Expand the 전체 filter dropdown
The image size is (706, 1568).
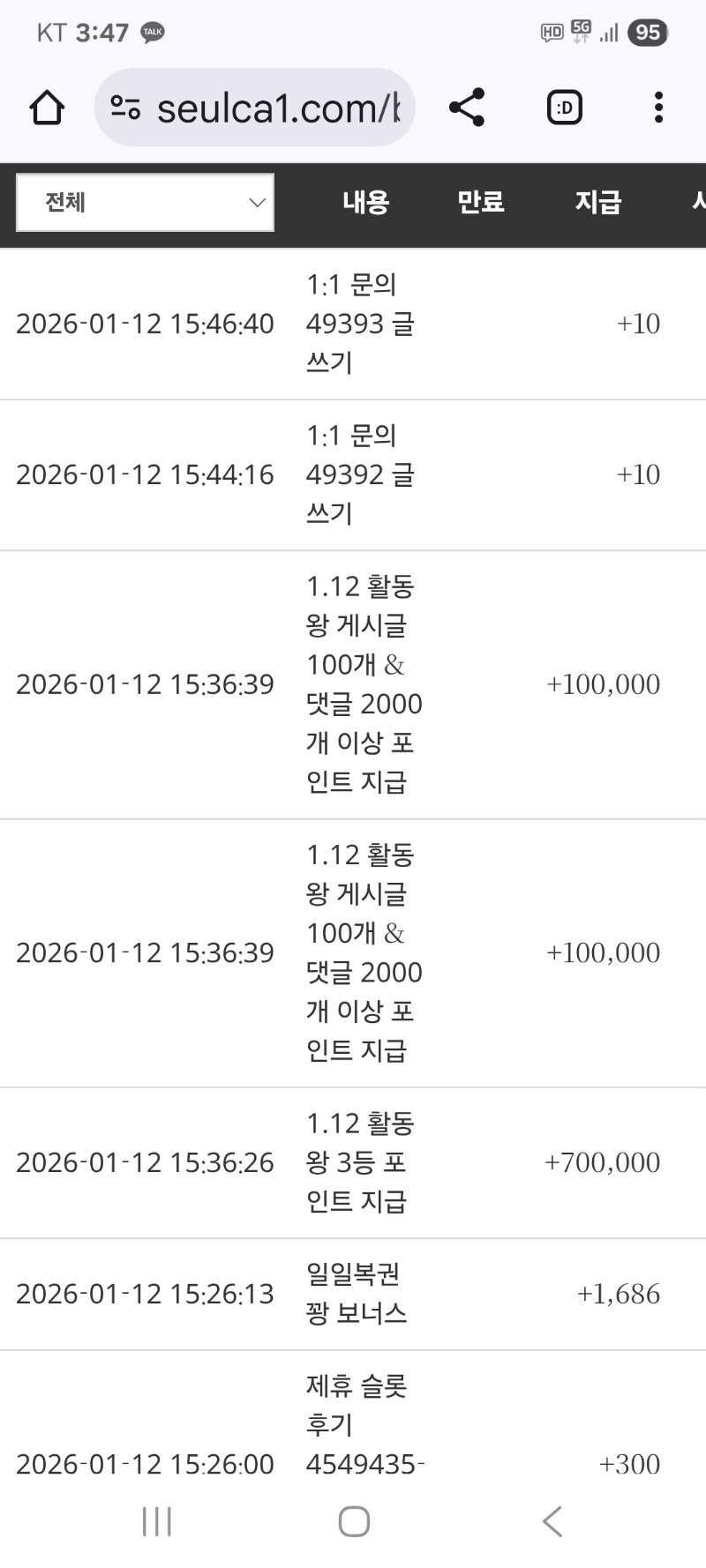tap(146, 203)
